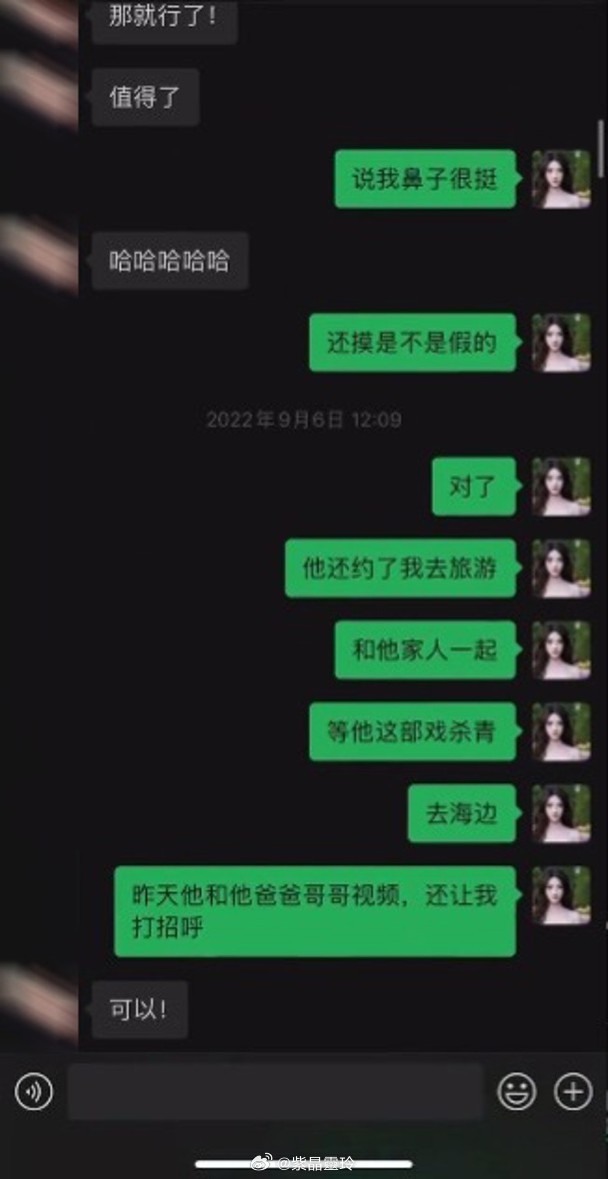Open the emoji sticker panel

click(x=517, y=1091)
